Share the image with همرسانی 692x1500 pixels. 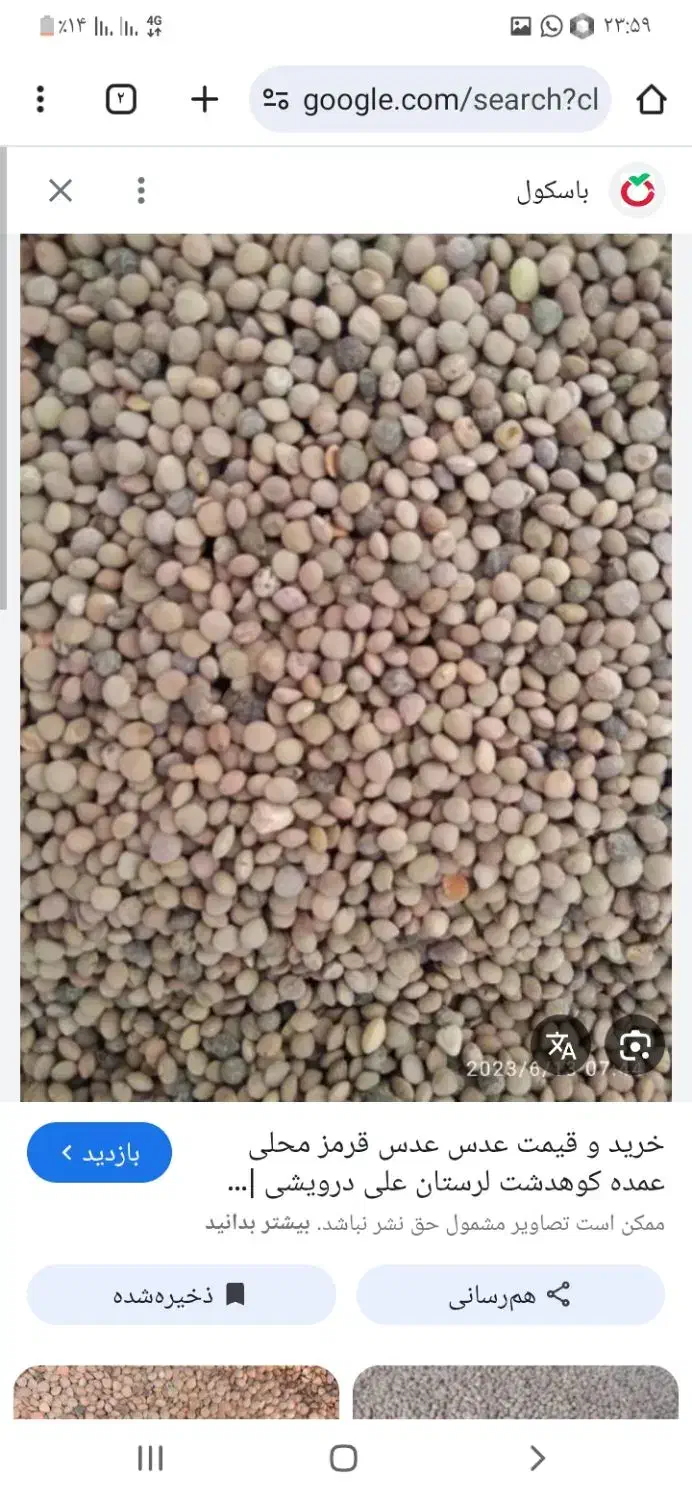click(x=510, y=1296)
